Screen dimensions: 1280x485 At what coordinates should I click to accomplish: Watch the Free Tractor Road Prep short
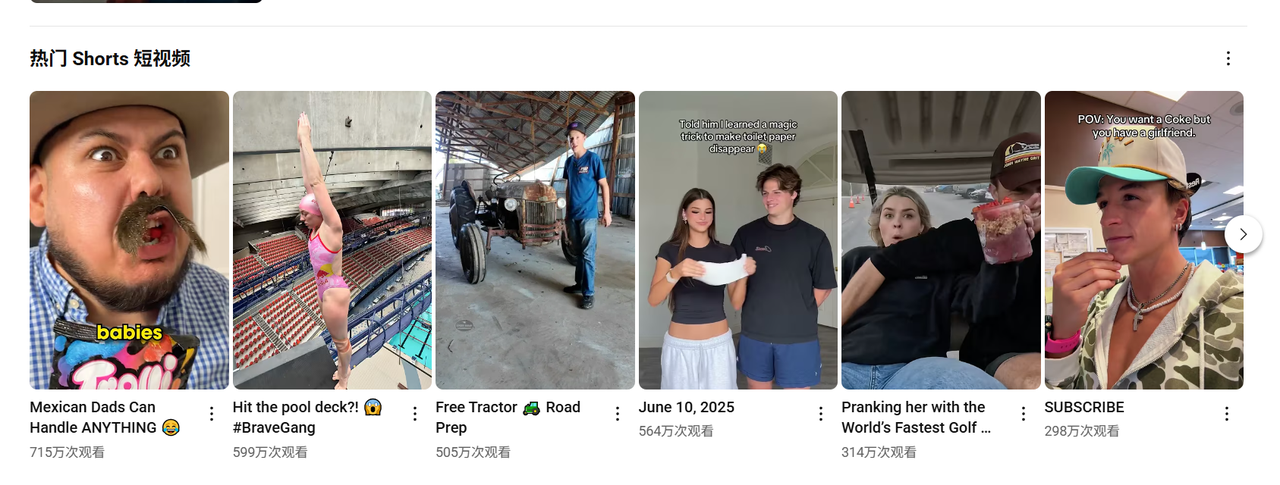tap(535, 240)
